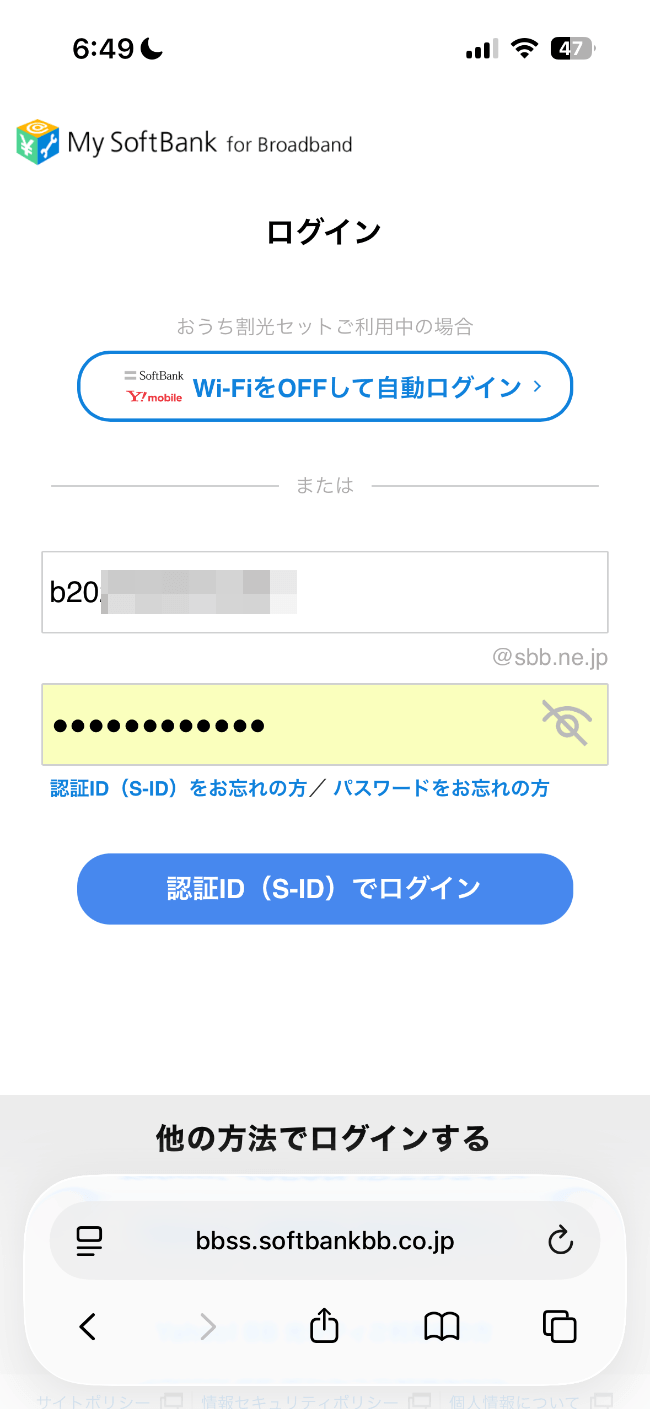
Task: Open the forgot password (パスワード) link
Action: click(x=441, y=789)
